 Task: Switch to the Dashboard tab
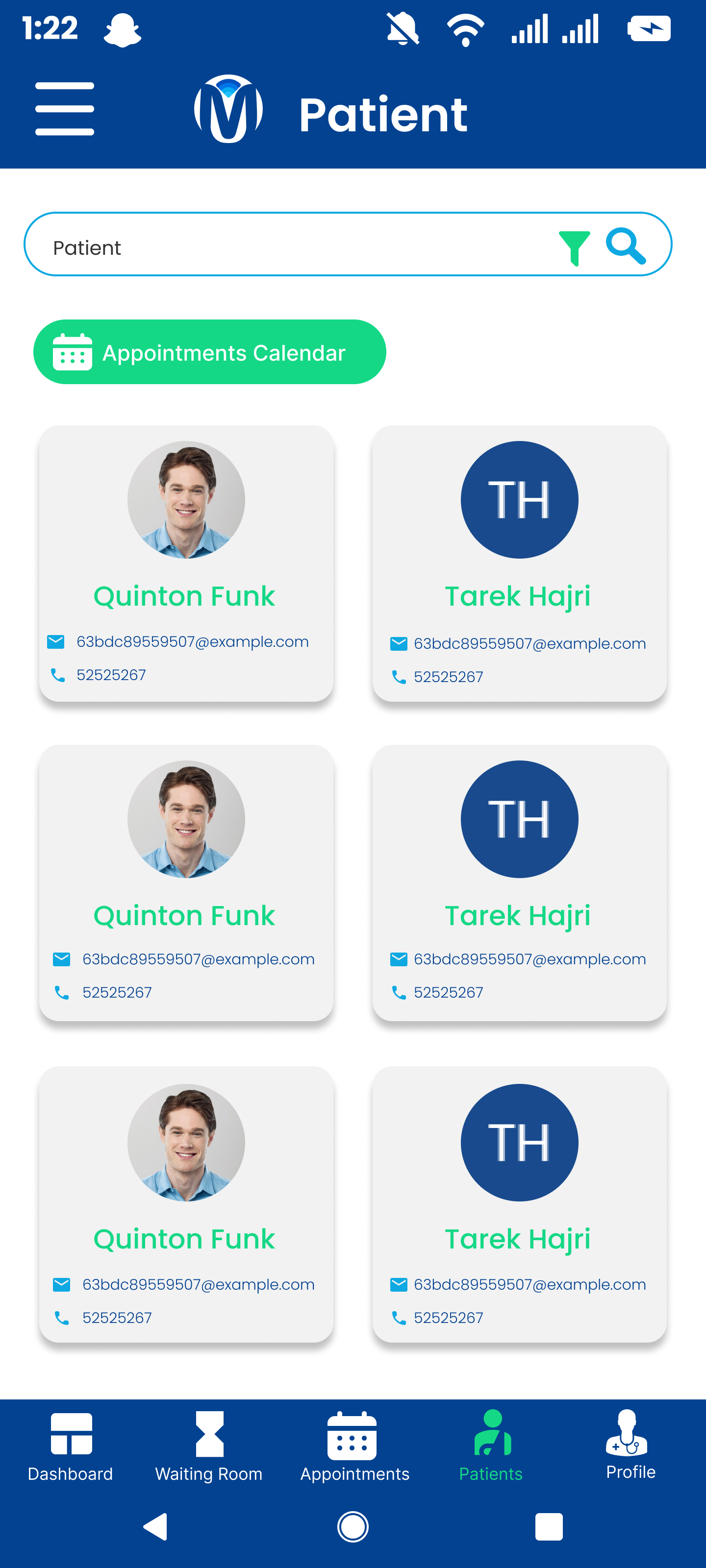(x=71, y=1447)
